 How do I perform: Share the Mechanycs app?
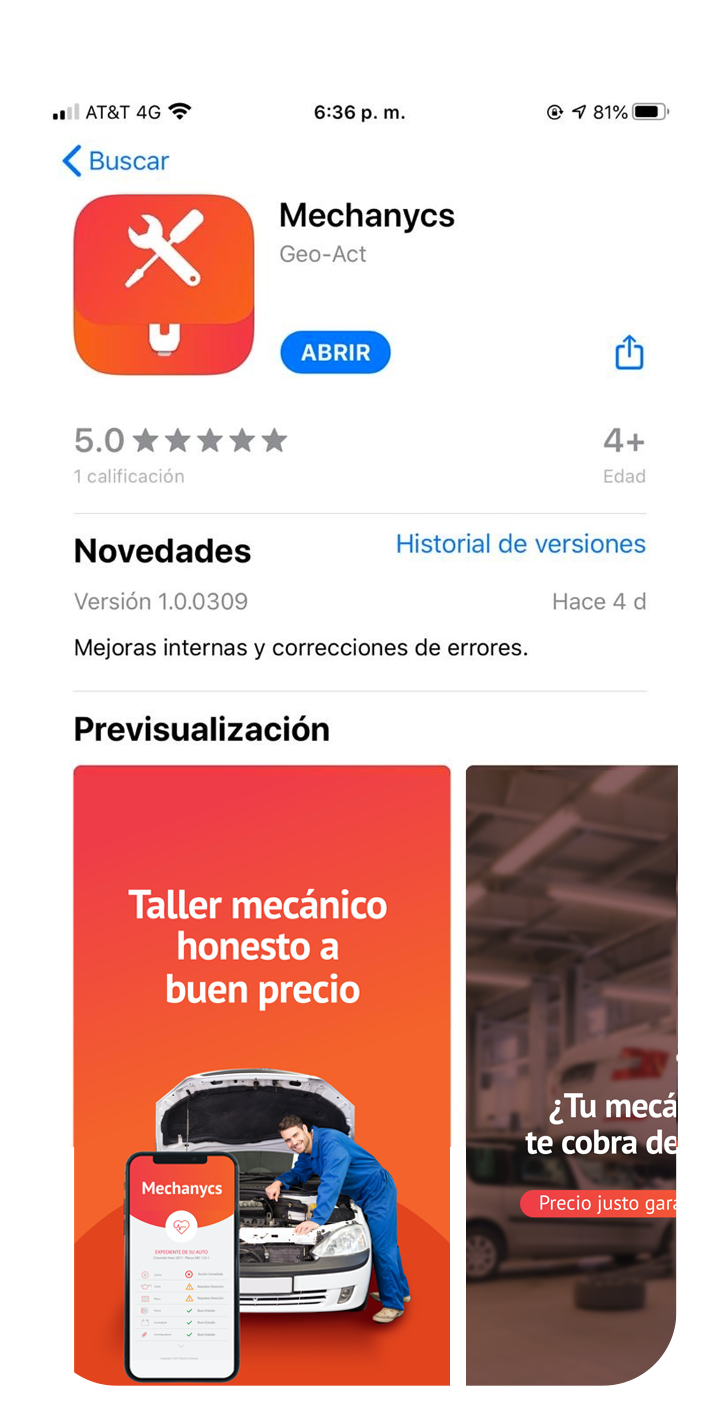[x=629, y=352]
